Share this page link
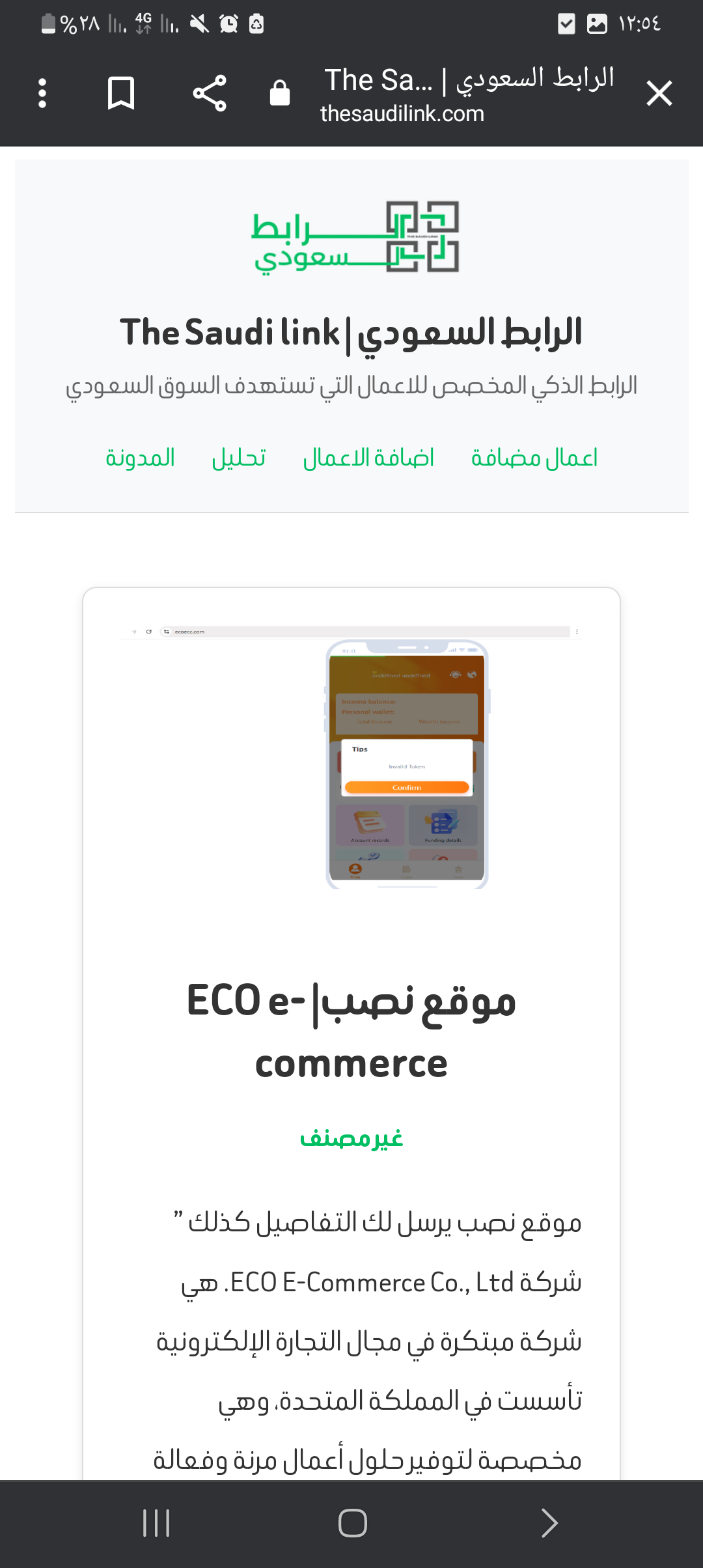703x1568 pixels. click(210, 93)
